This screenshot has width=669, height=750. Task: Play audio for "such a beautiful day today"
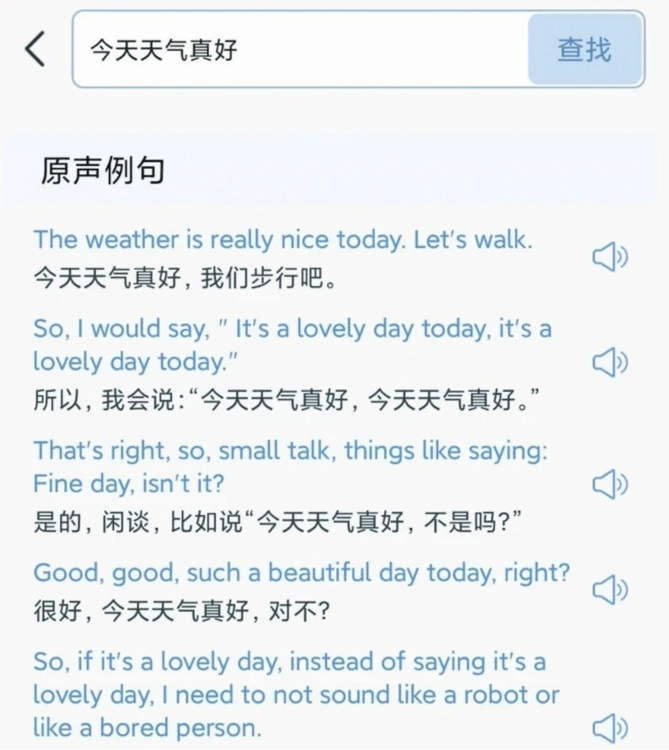click(609, 590)
